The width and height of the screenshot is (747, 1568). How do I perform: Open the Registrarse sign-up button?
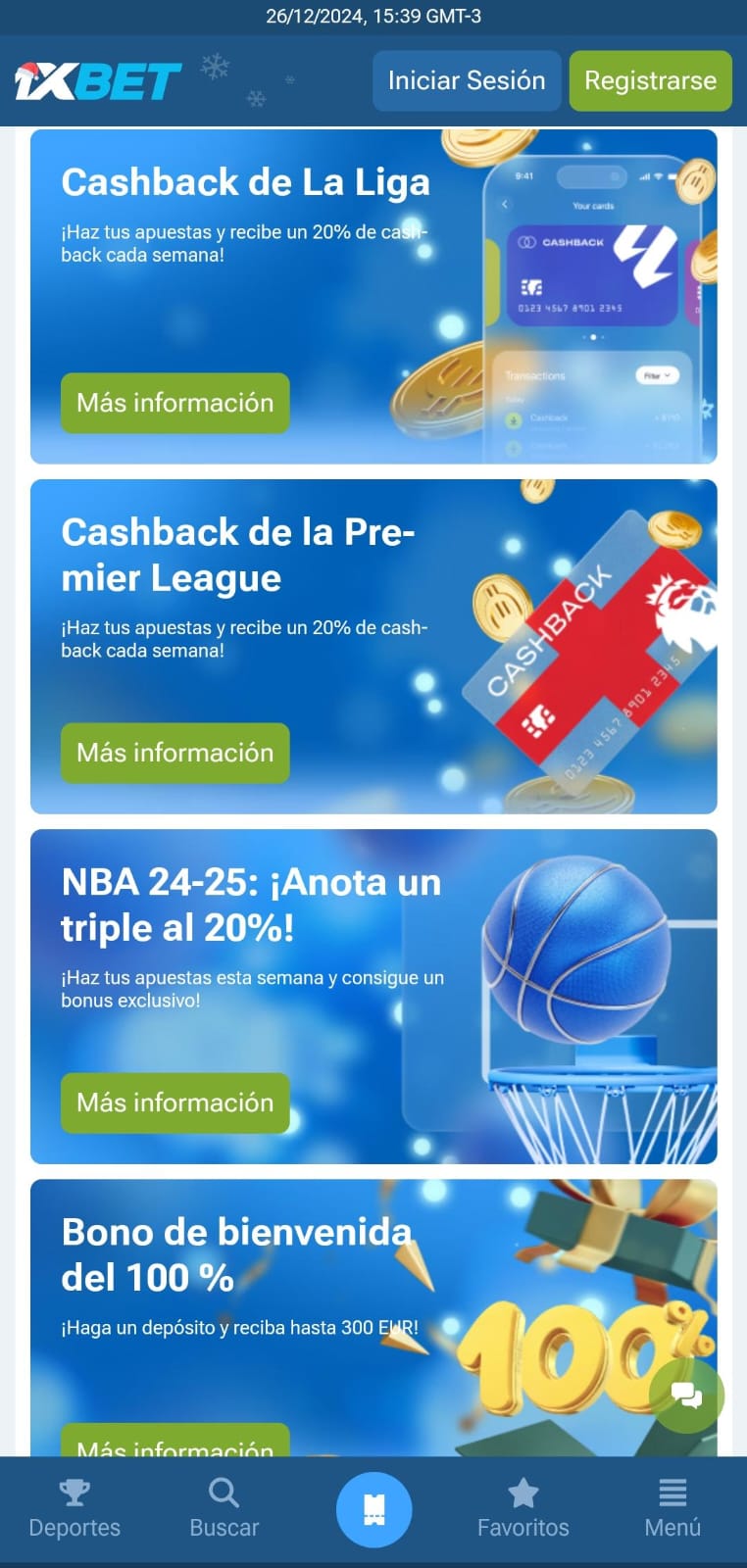click(651, 80)
